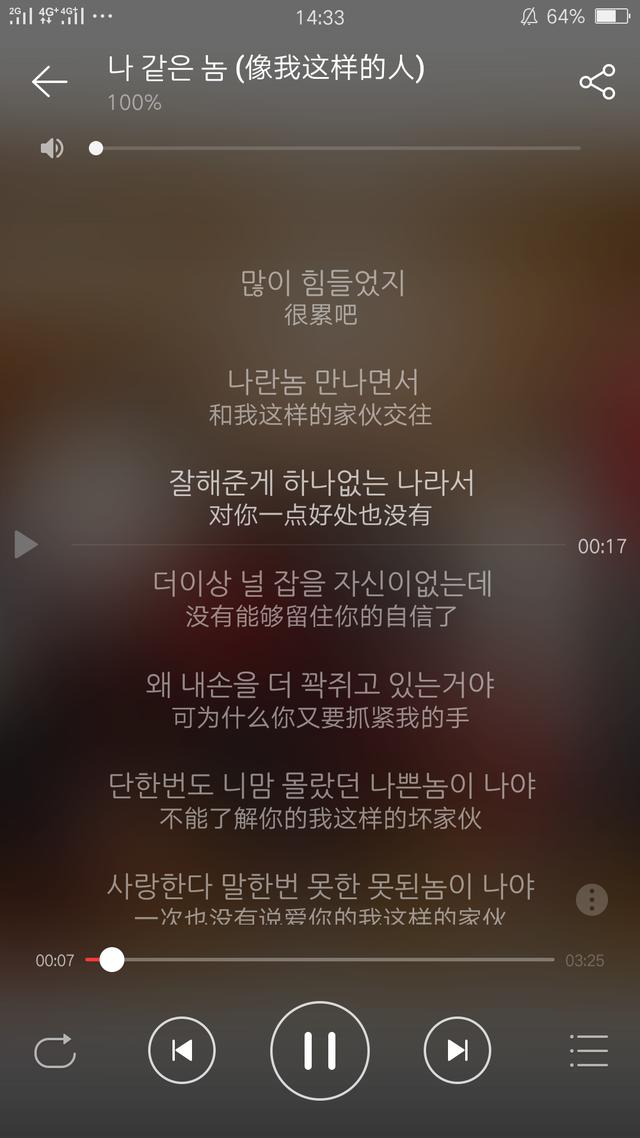Open the three-dot lyrics options
This screenshot has height=1138, width=640.
coord(592,900)
